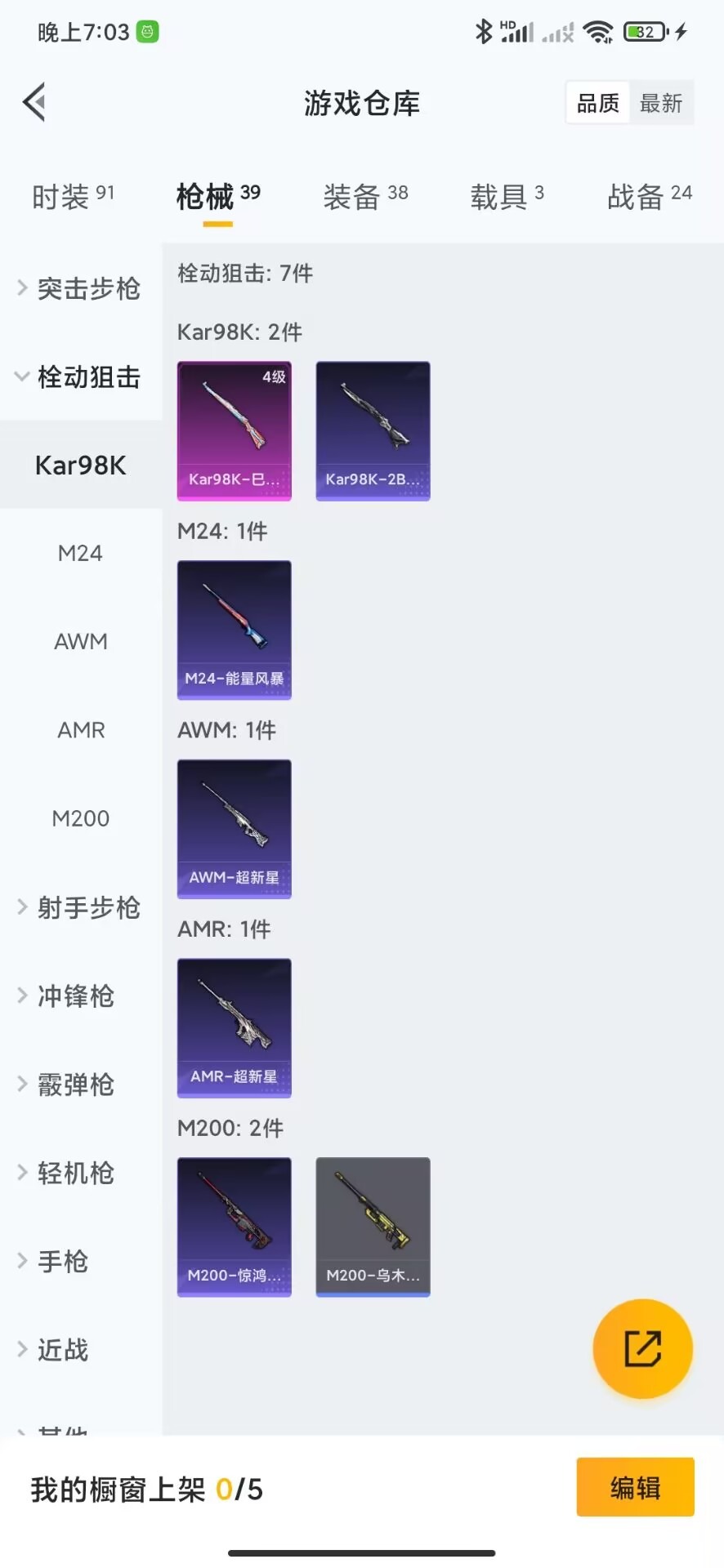Screen dimensions: 724x1568
Task: Expand the 射手步枪 category
Action: coord(80,906)
